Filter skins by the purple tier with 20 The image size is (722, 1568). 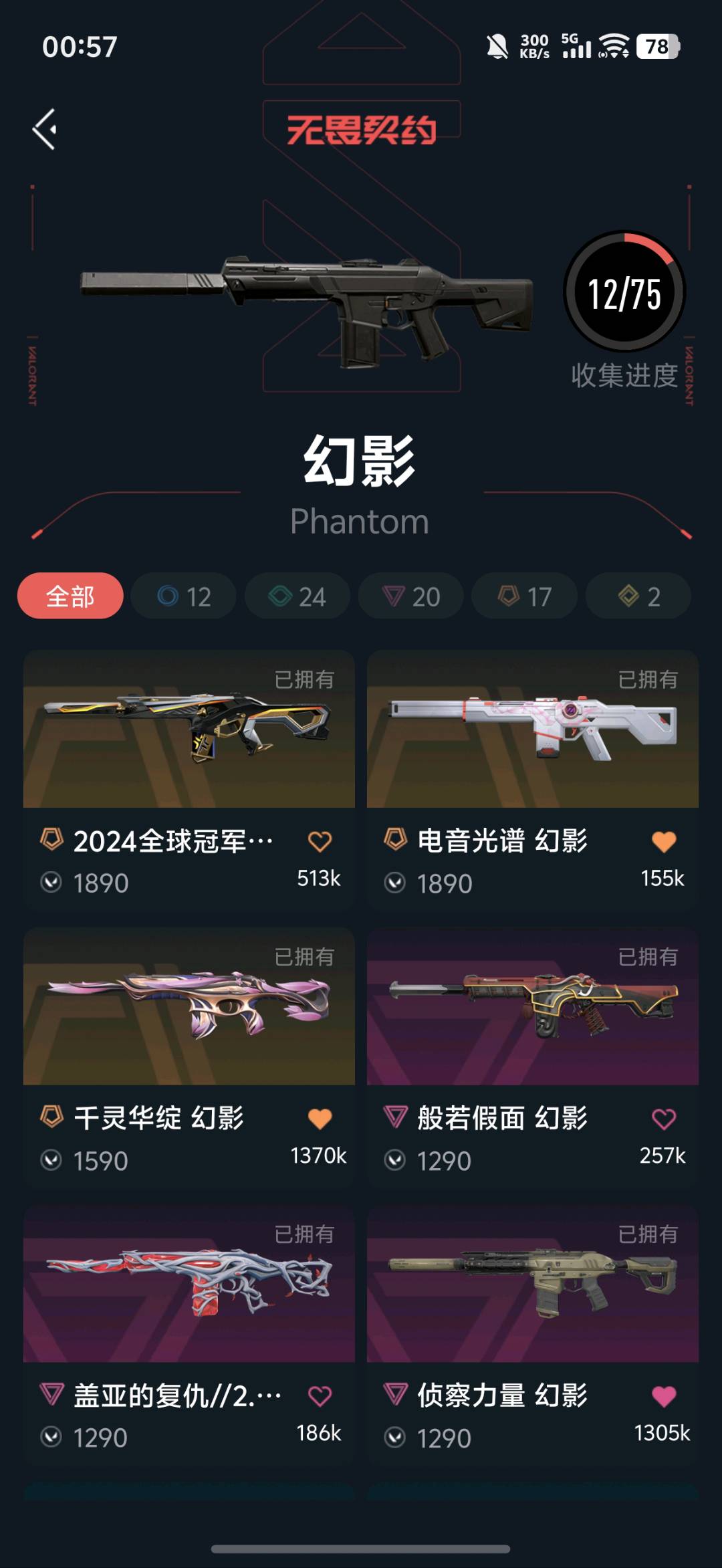411,596
